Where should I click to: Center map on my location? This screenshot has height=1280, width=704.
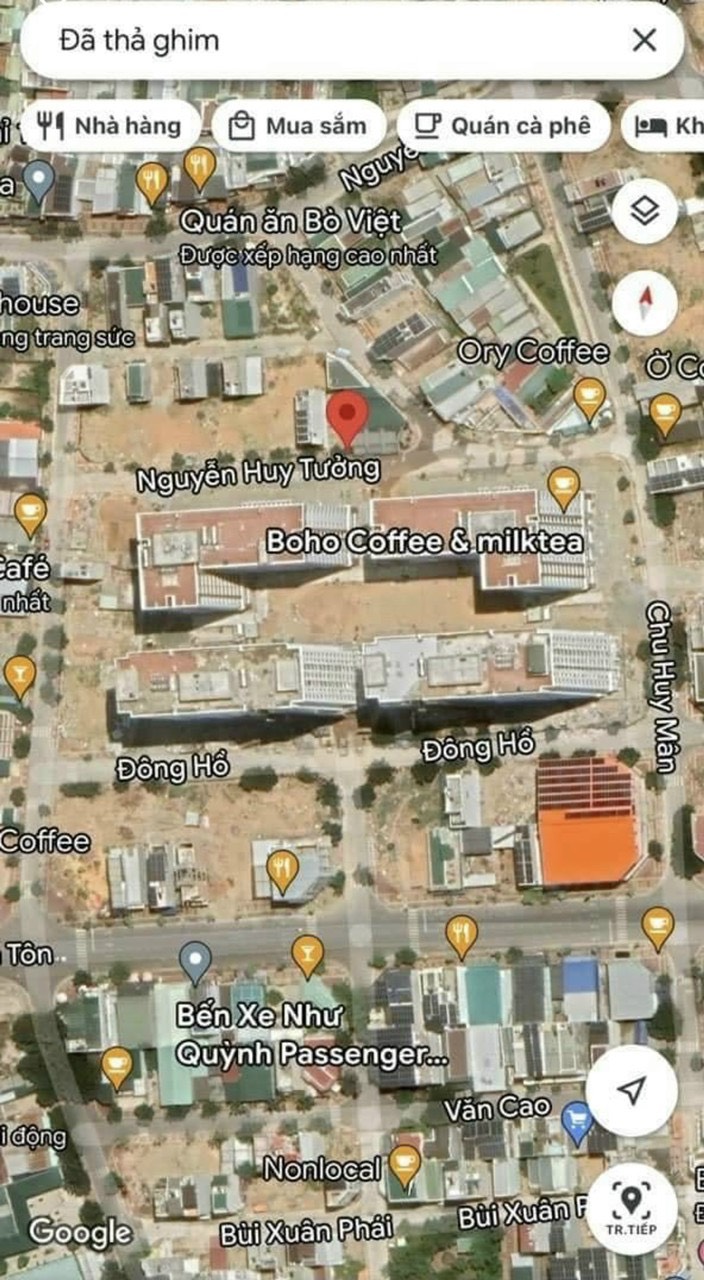631,1090
